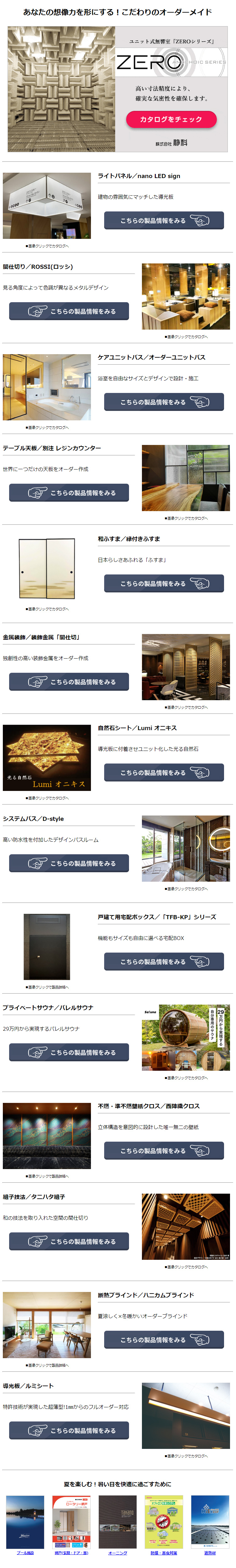Screen dimensions: 236x1568
Task: Open the 網戸 catalog link
Action: [71, 1553]
